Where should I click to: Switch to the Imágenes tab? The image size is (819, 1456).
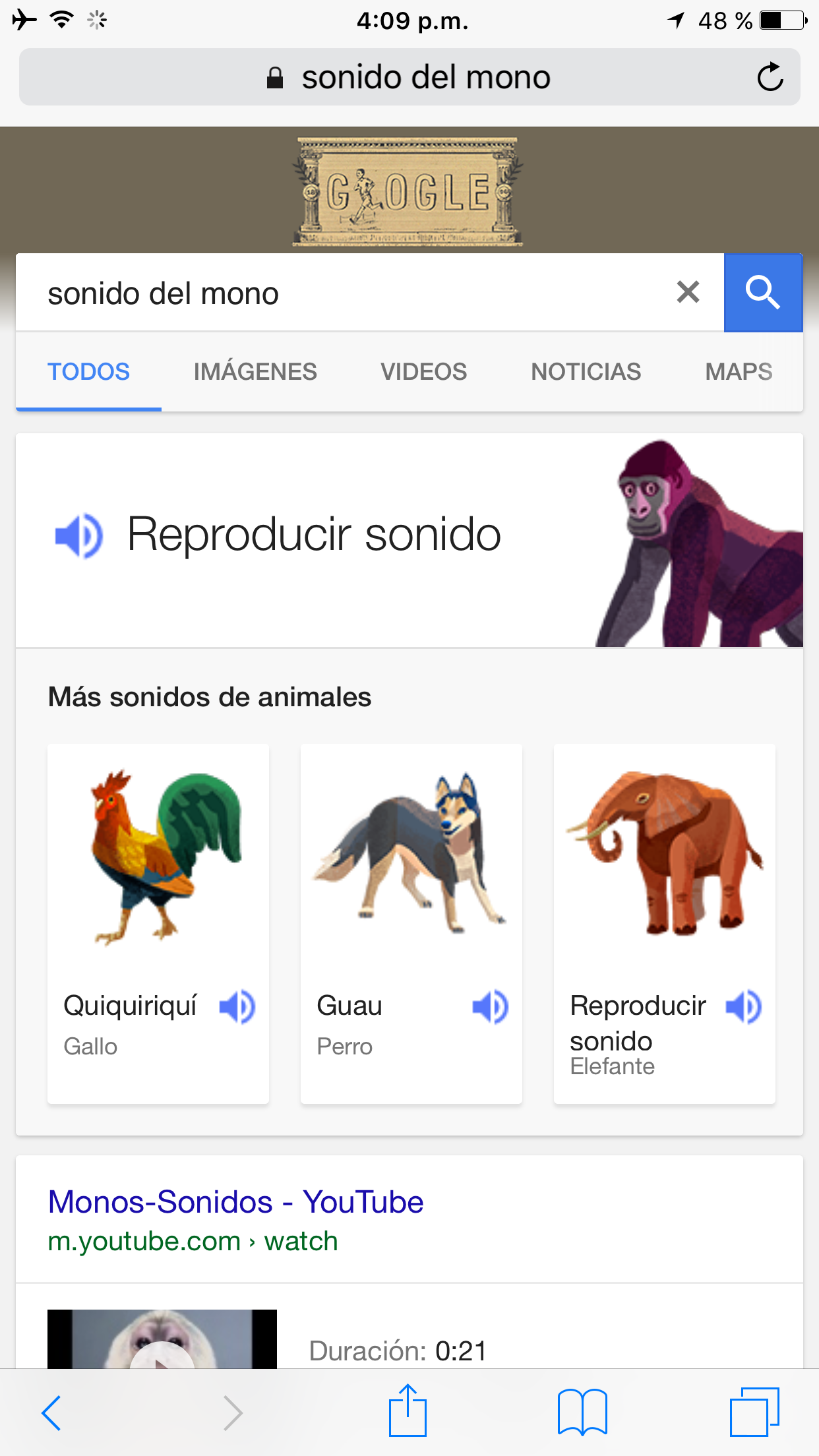click(x=255, y=372)
